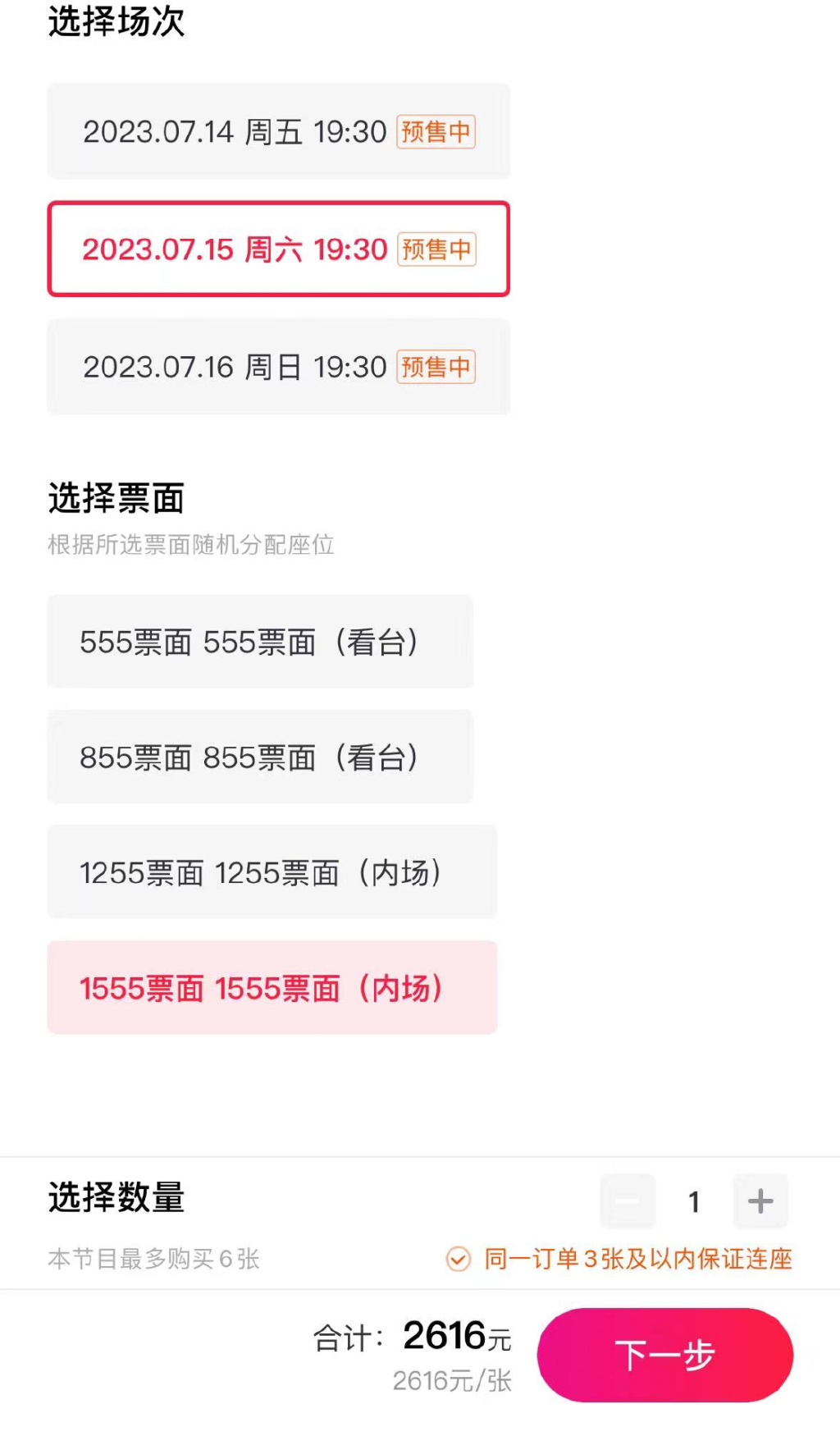This screenshot has height=1436, width=840.
Task: Increase ticket quantity with the plus button
Action: (x=760, y=1201)
